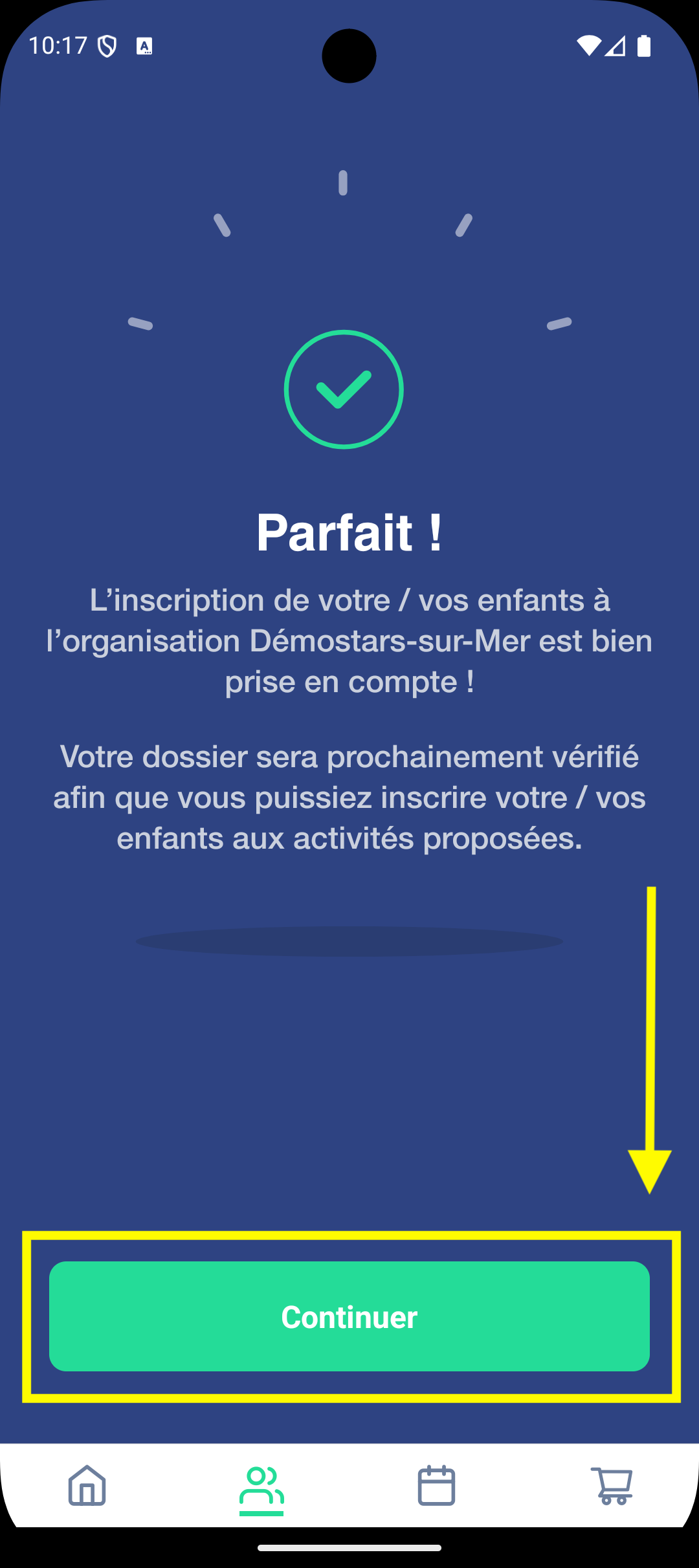Open the family members tab
Viewport: 699px width, 1568px height.
click(x=261, y=1486)
